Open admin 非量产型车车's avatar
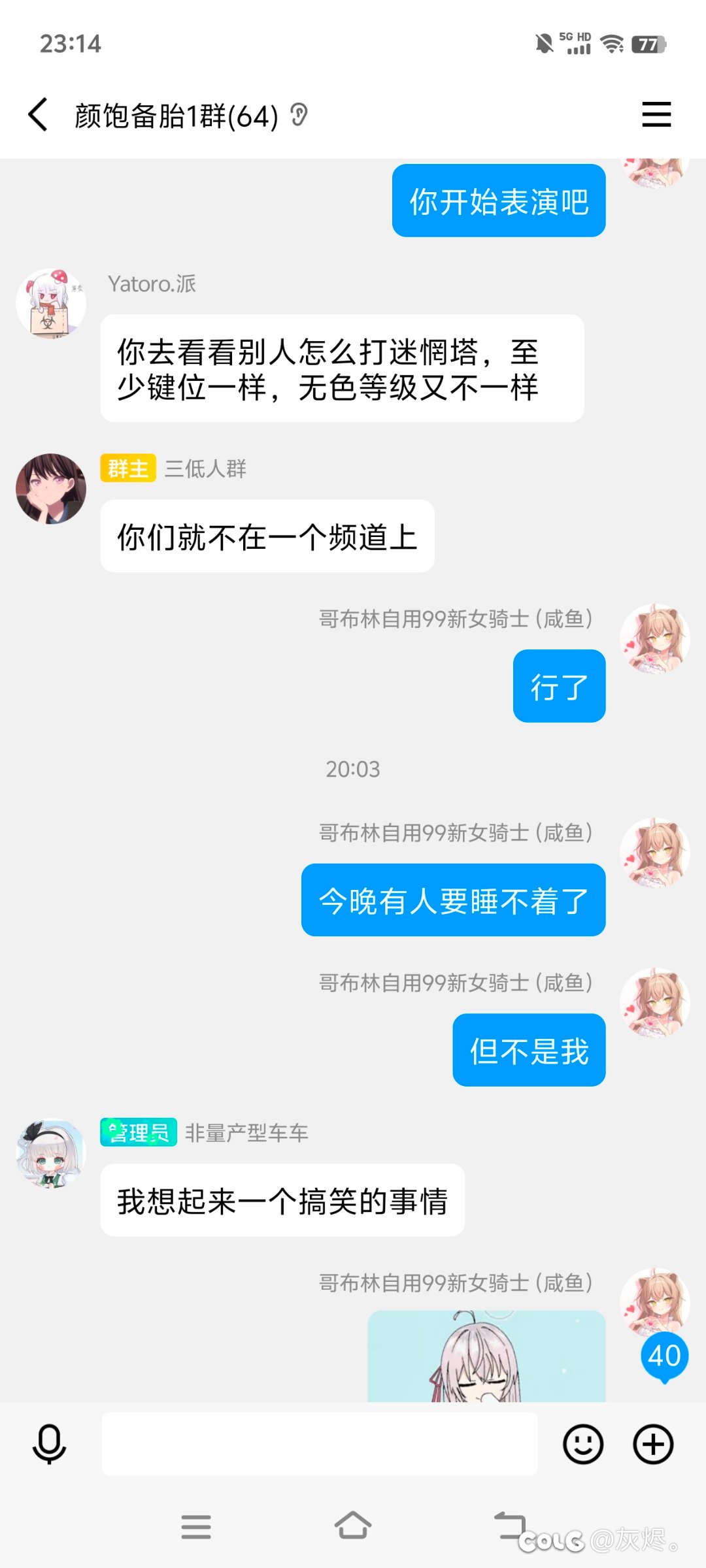This screenshot has width=706, height=1568. [x=51, y=1152]
